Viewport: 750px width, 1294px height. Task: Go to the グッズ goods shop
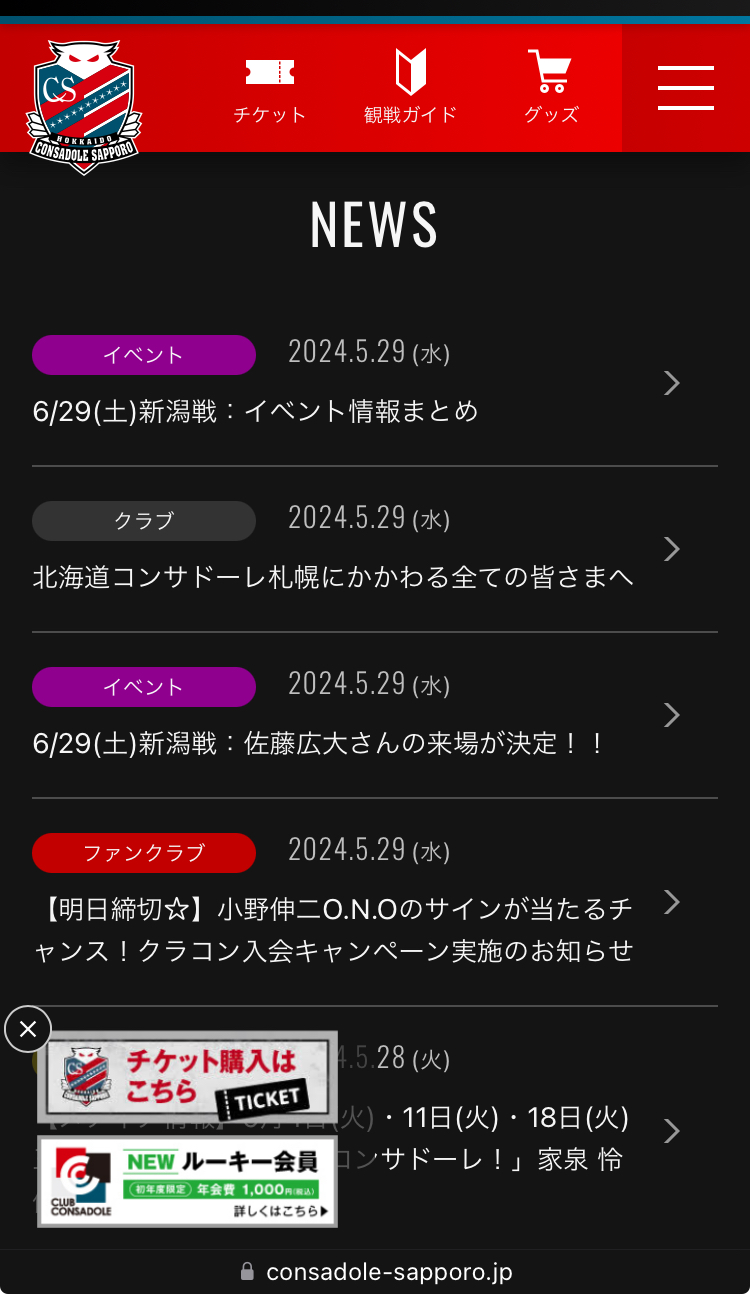[551, 88]
